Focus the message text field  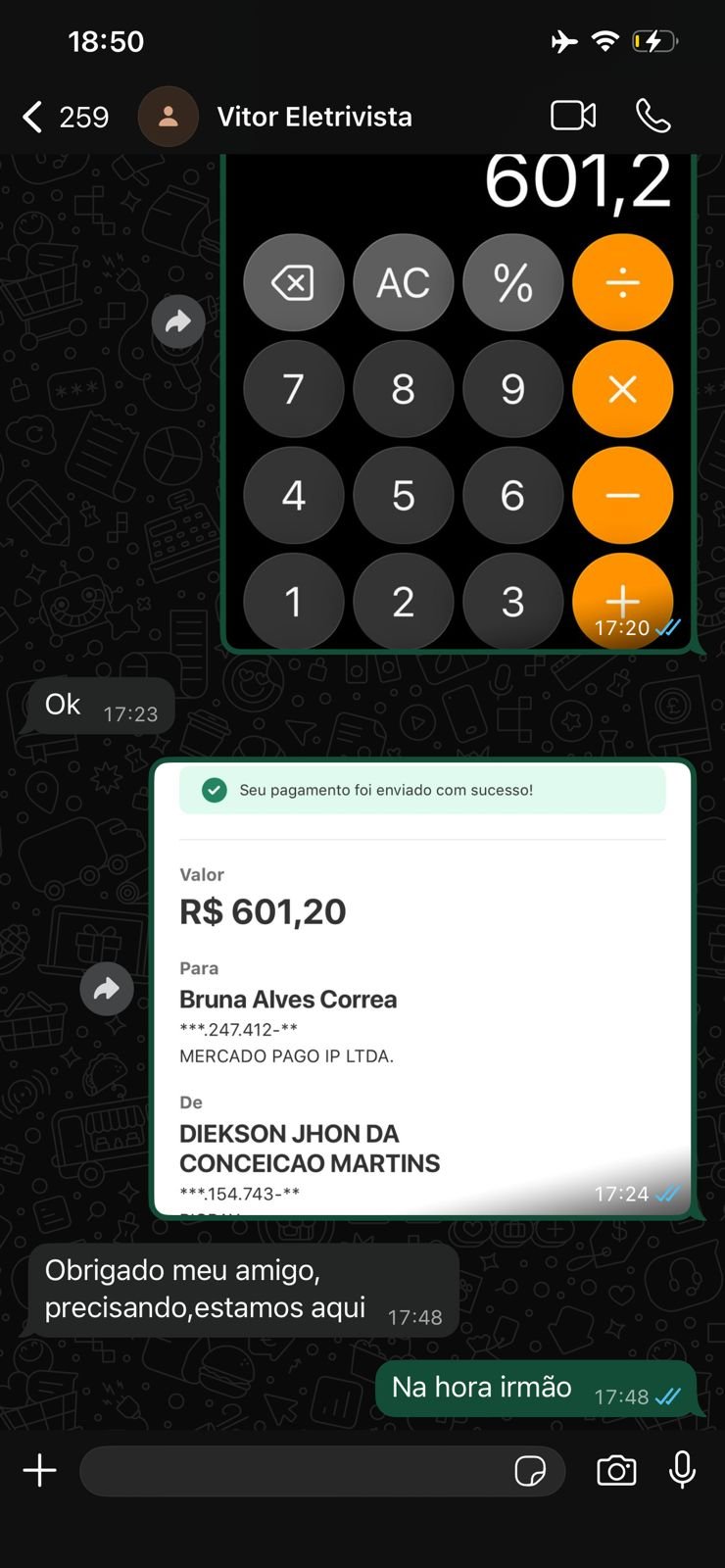point(294,1470)
